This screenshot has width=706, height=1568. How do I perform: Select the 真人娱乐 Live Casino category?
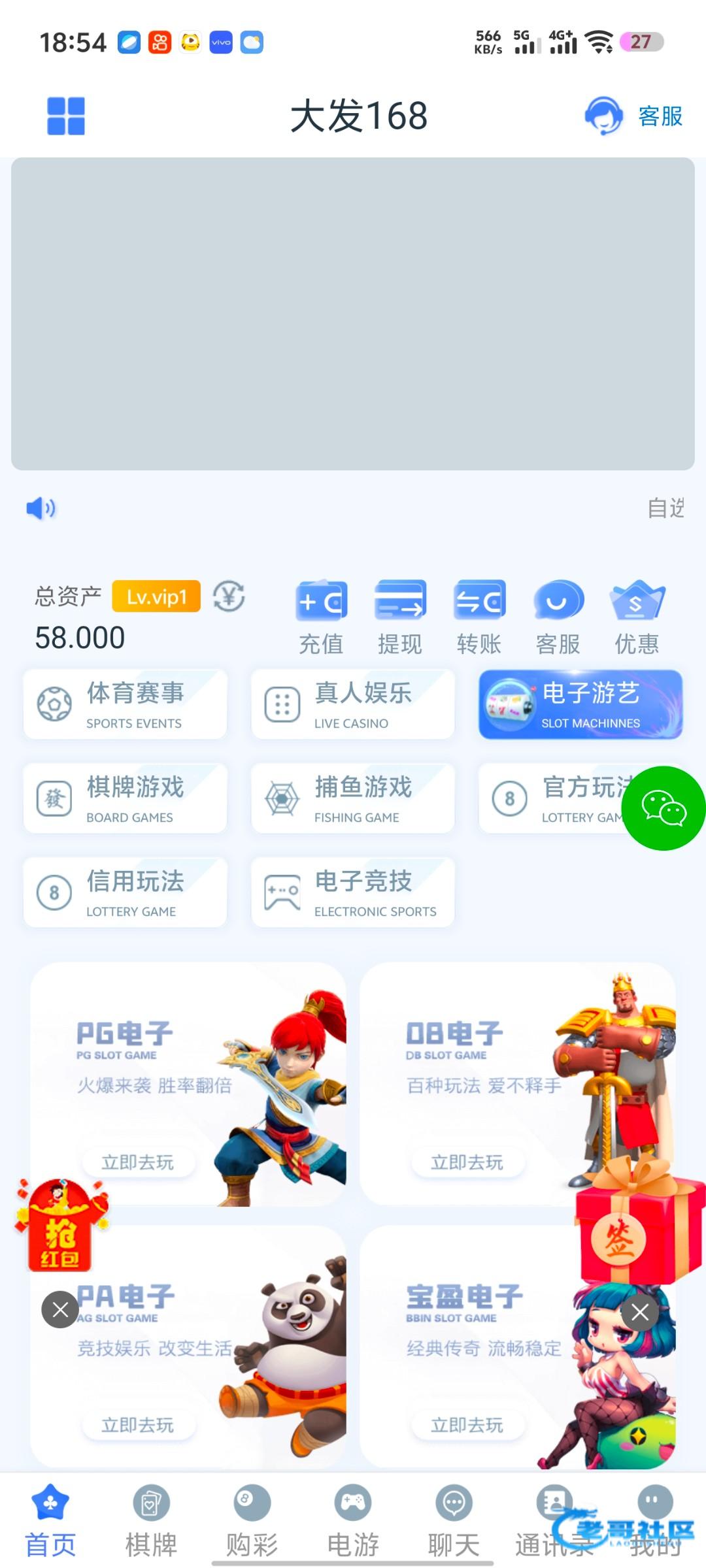coord(353,704)
